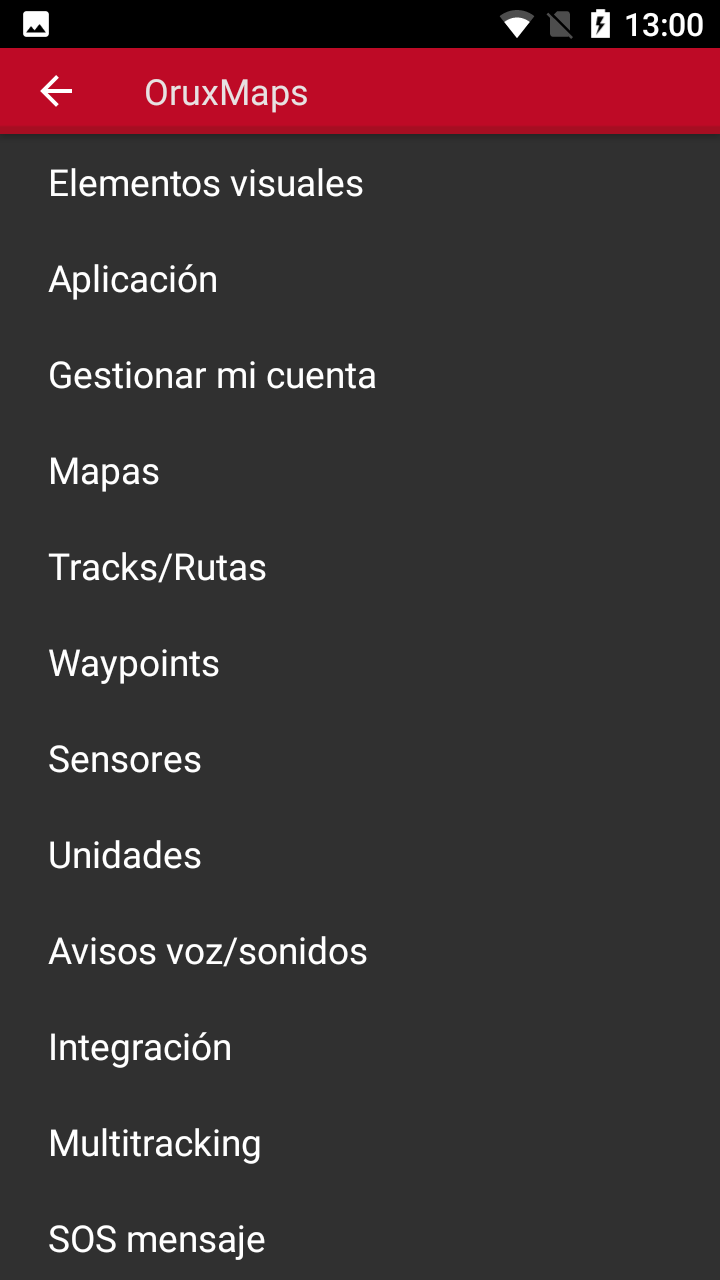720x1280 pixels.
Task: Tap the back arrow in the red toolbar
Action: 56,90
